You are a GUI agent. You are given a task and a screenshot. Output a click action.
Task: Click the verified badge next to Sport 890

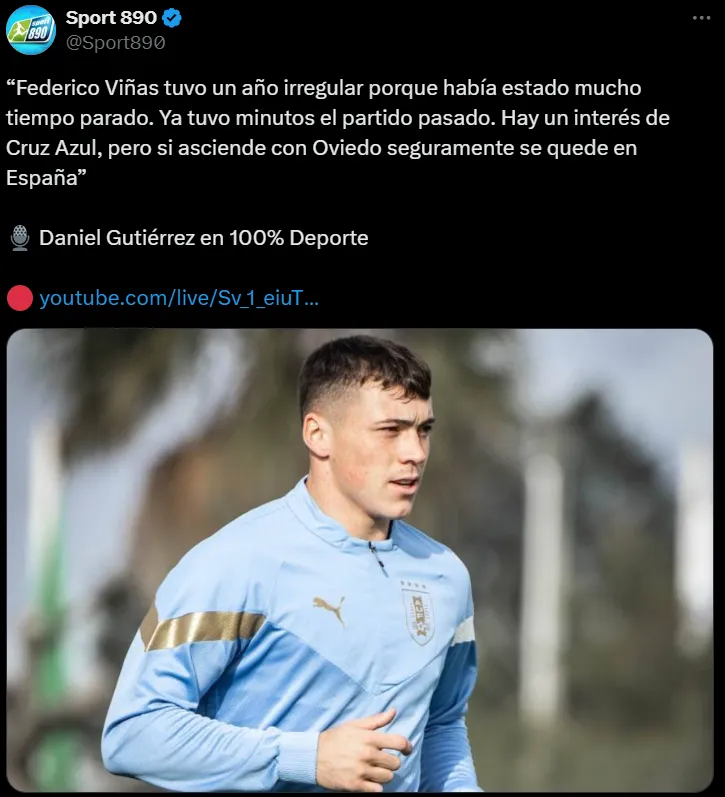172,17
